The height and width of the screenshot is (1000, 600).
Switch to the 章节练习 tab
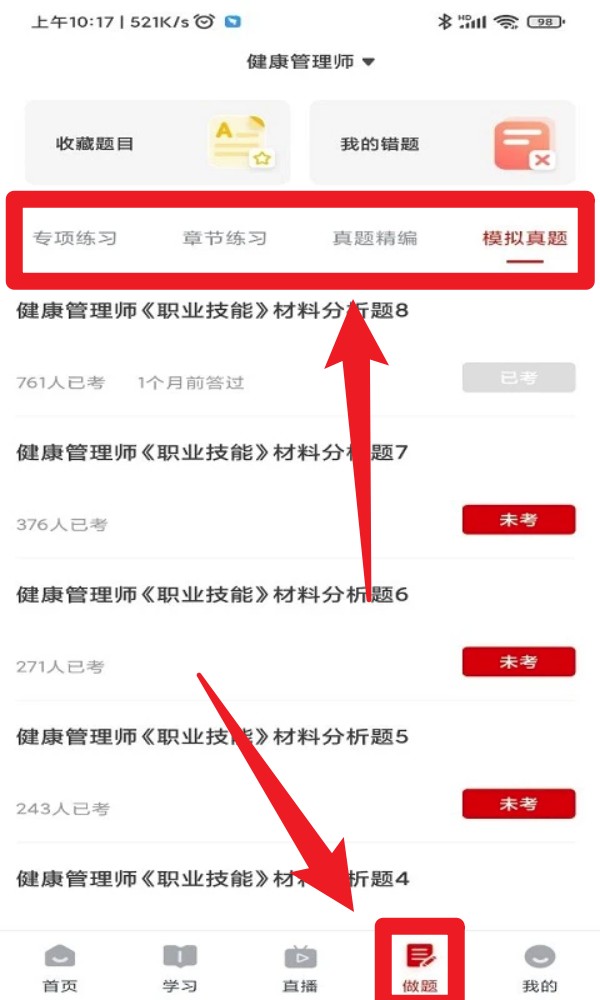click(225, 239)
